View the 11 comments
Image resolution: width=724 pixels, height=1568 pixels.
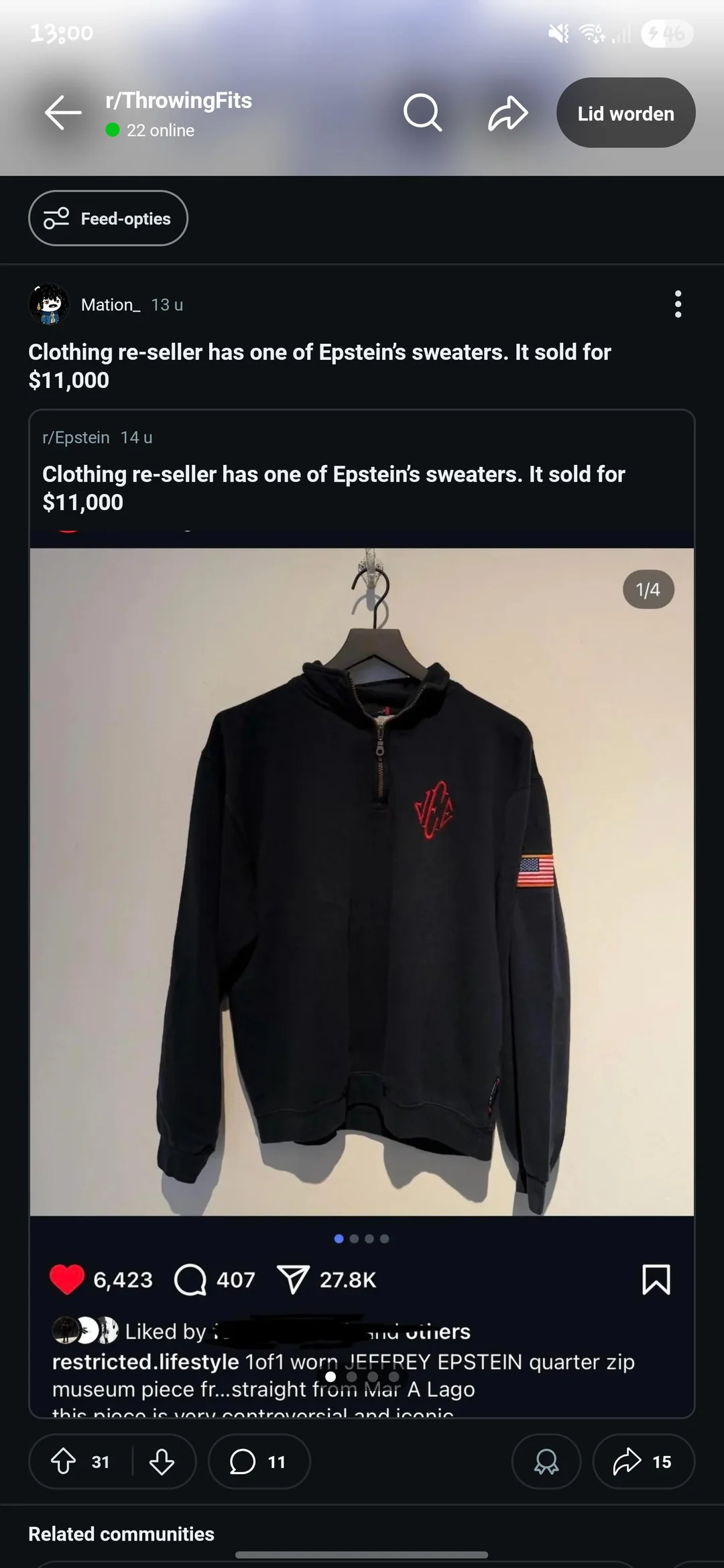click(259, 1461)
